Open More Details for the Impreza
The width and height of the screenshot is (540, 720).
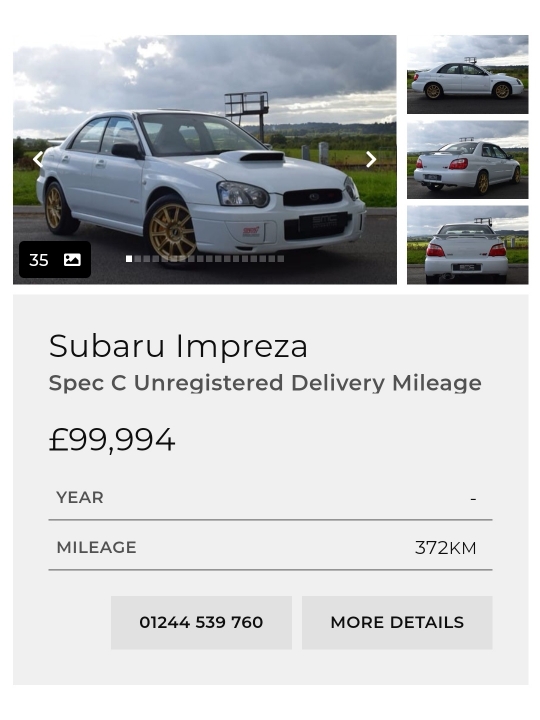click(397, 623)
